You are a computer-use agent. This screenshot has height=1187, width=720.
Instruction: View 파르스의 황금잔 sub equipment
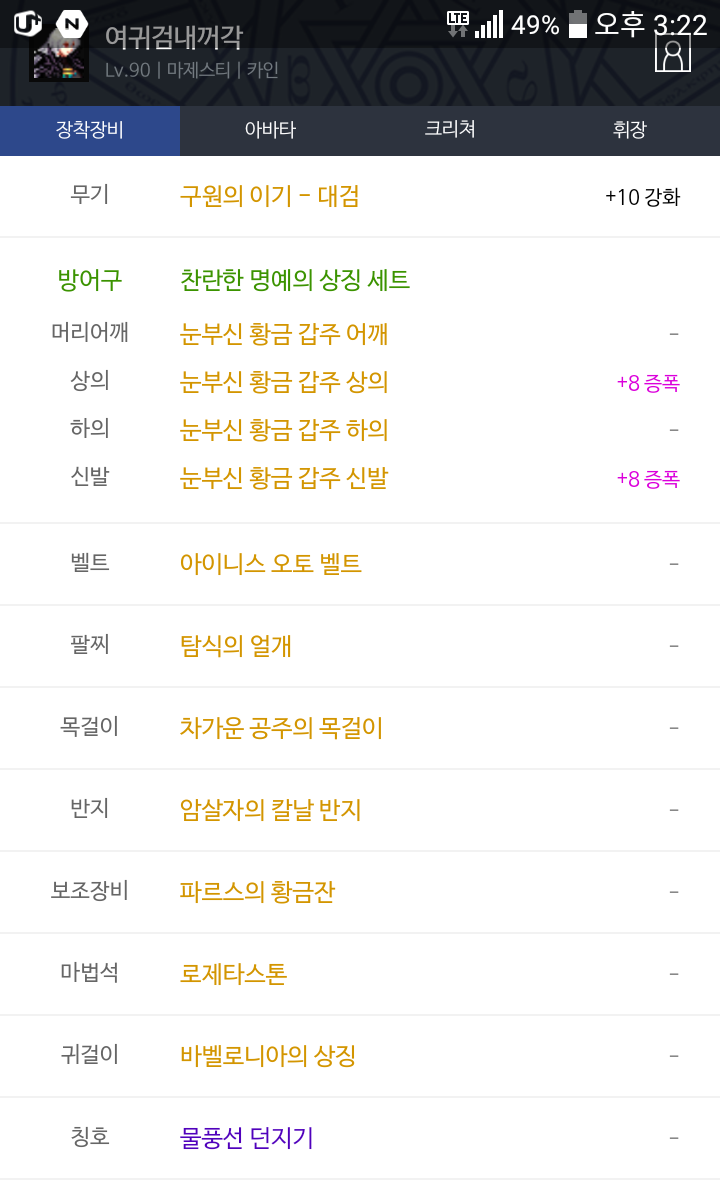257,892
